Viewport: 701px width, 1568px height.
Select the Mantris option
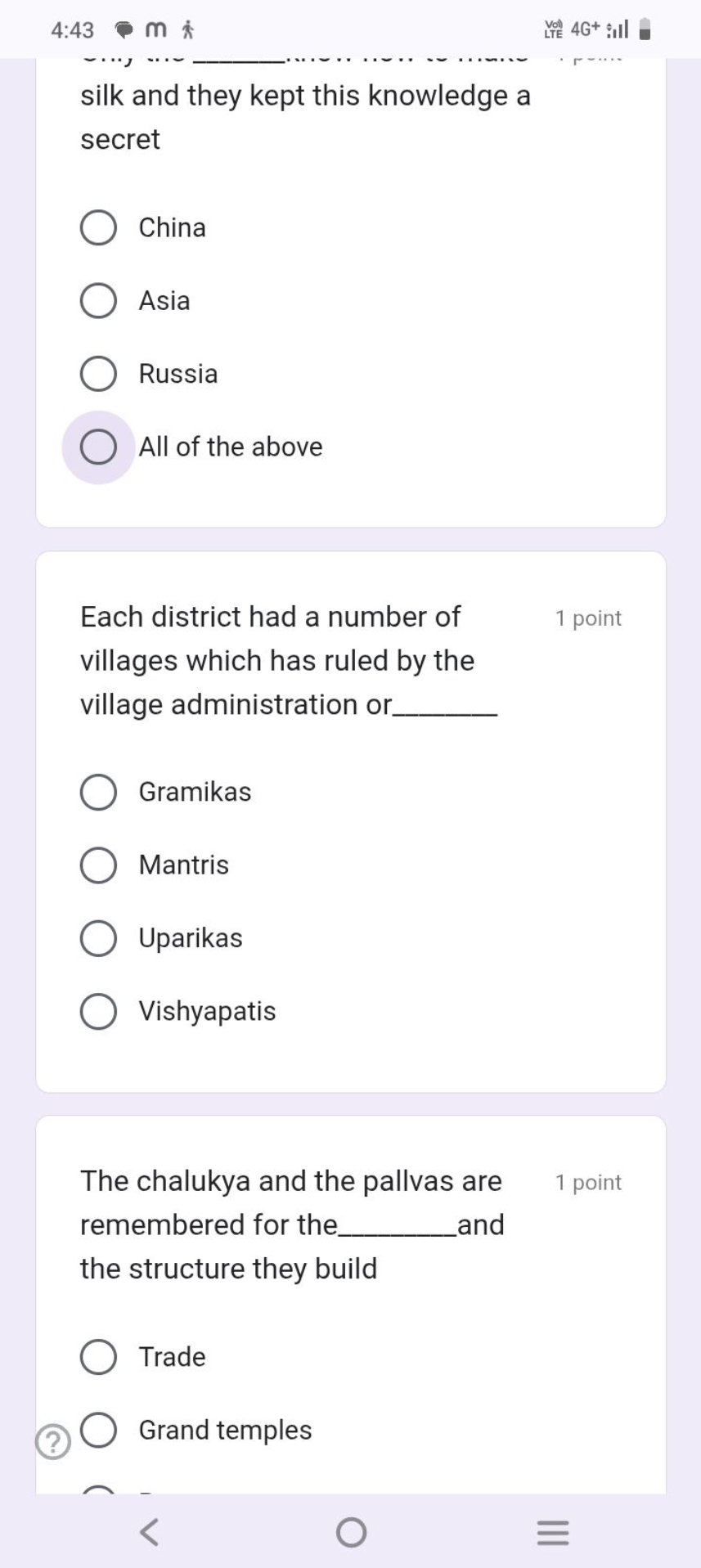tap(98, 865)
